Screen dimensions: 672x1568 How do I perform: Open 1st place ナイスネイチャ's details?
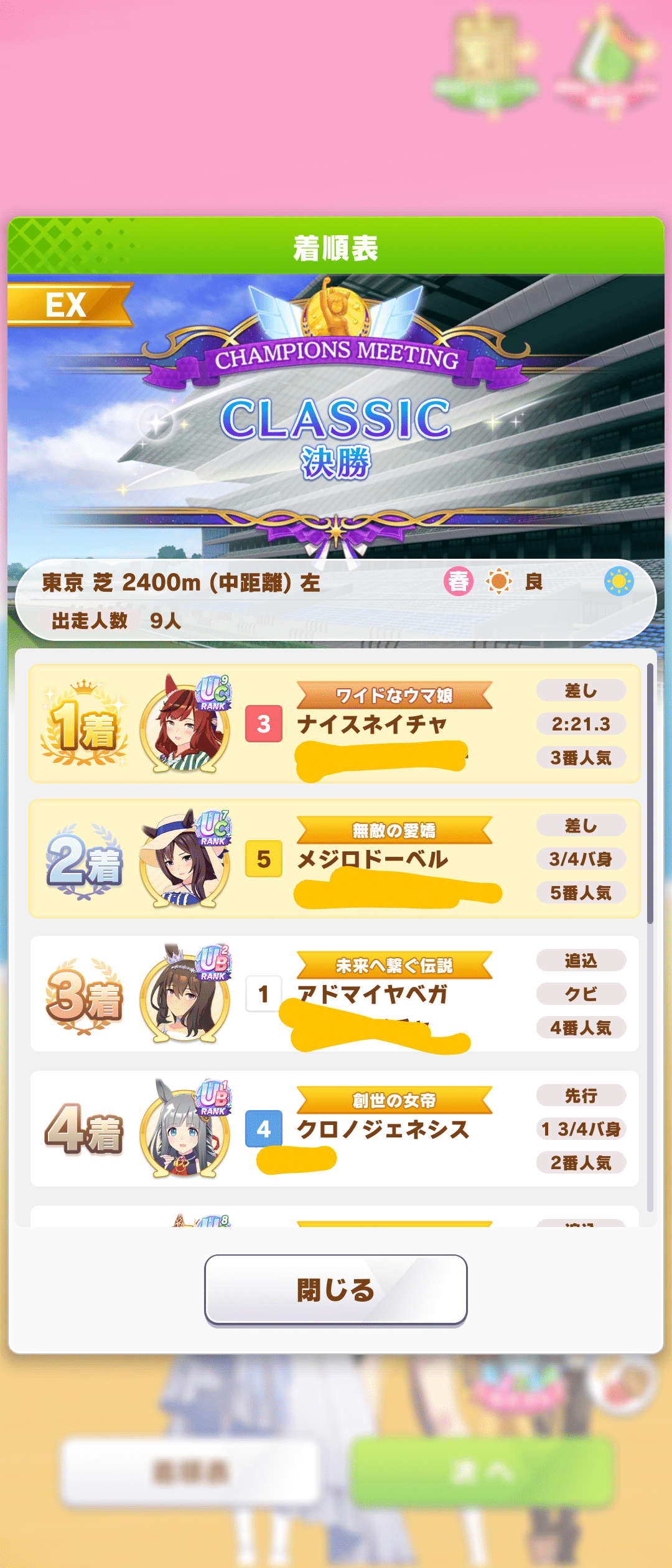(x=335, y=724)
